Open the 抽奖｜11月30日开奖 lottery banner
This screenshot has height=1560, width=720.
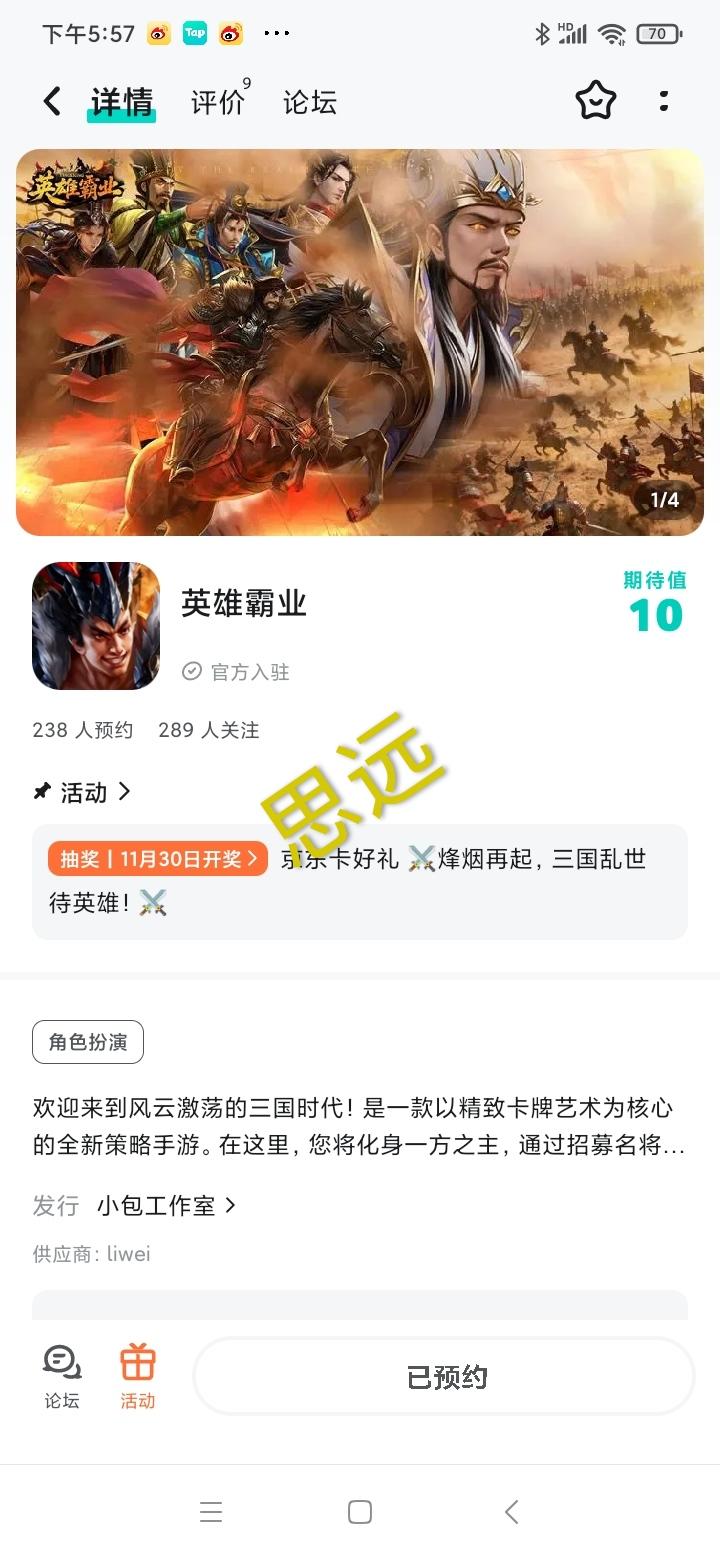point(156,858)
